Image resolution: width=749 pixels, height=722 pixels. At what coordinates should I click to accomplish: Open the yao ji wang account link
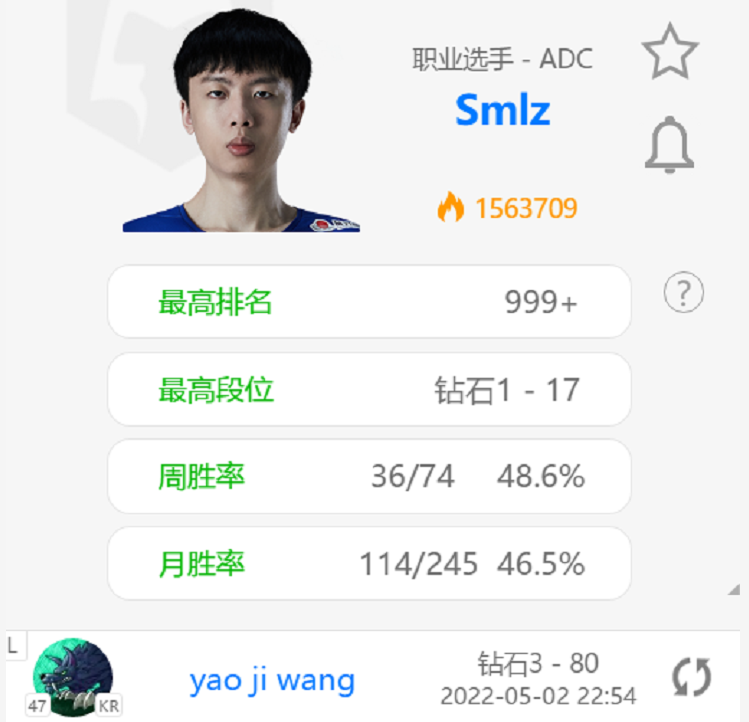click(x=272, y=681)
